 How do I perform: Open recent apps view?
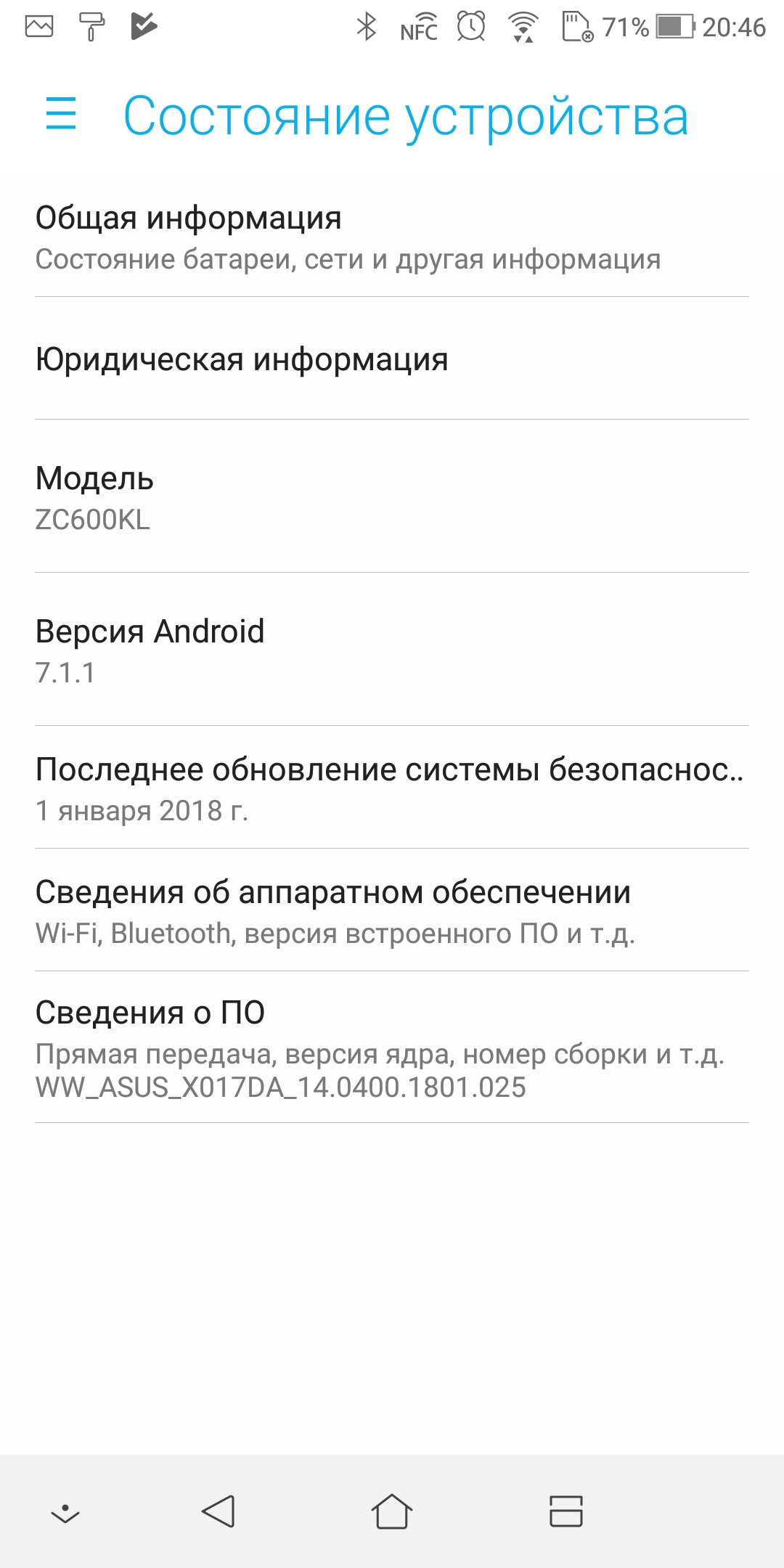point(566,1511)
